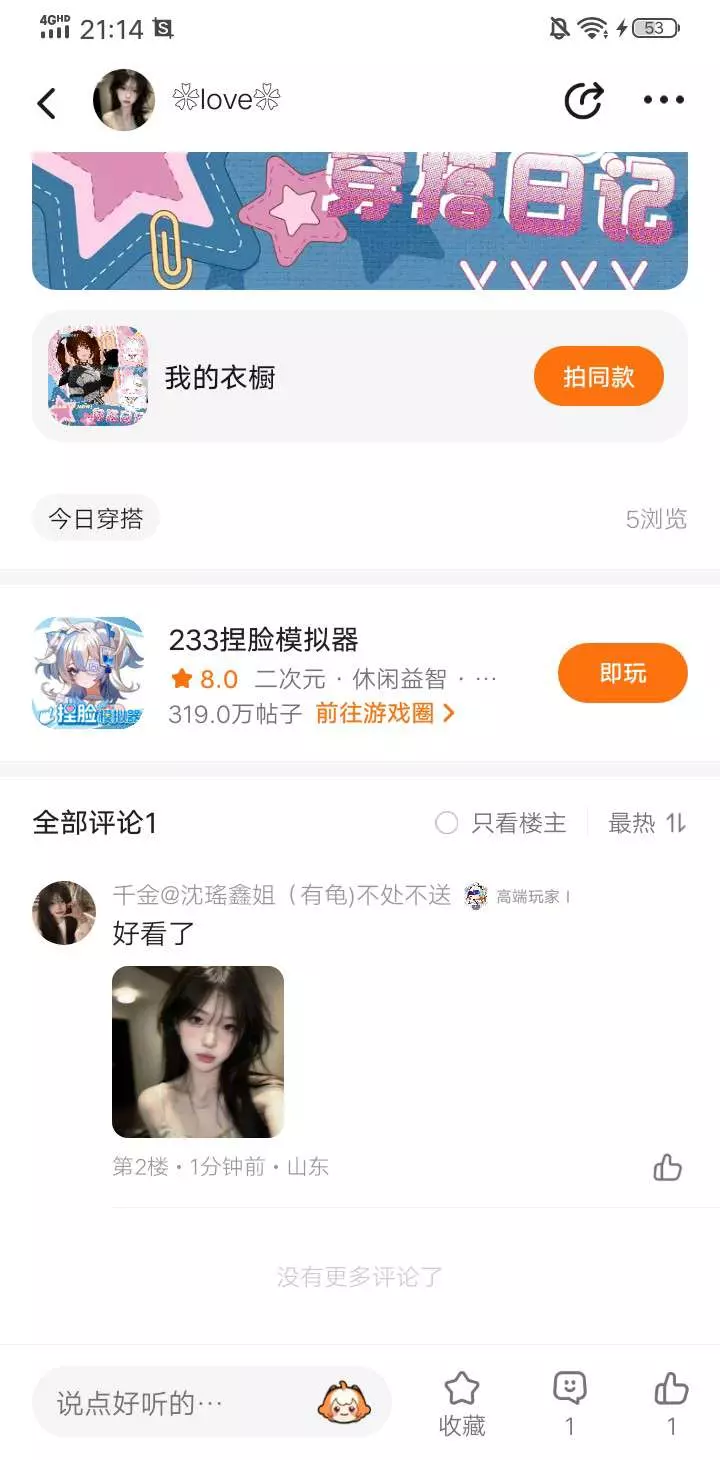View the image attached to the comment
Screen dimensions: 720x1460
click(198, 1052)
